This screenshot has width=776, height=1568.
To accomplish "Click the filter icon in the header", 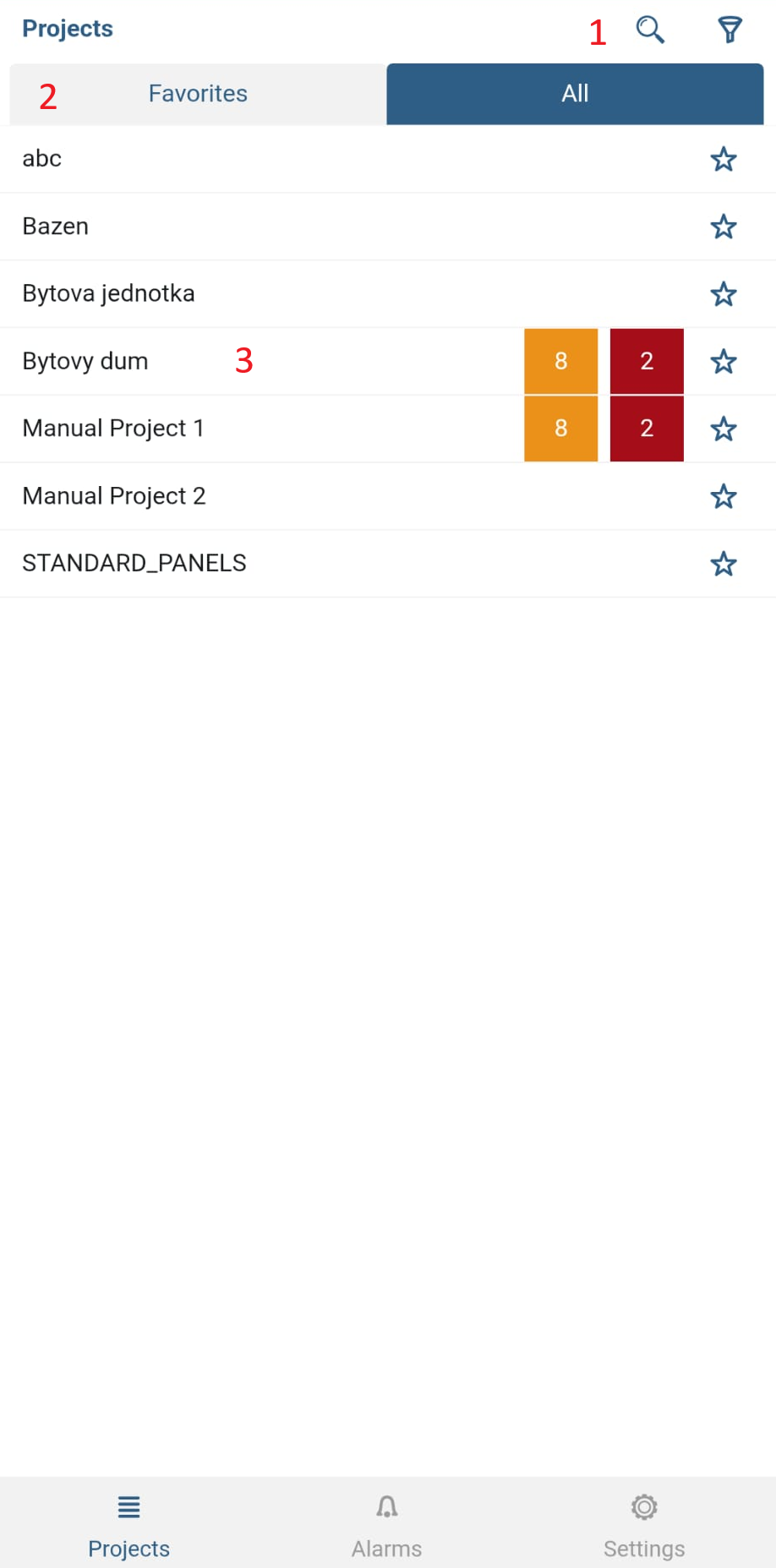I will tap(729, 30).
